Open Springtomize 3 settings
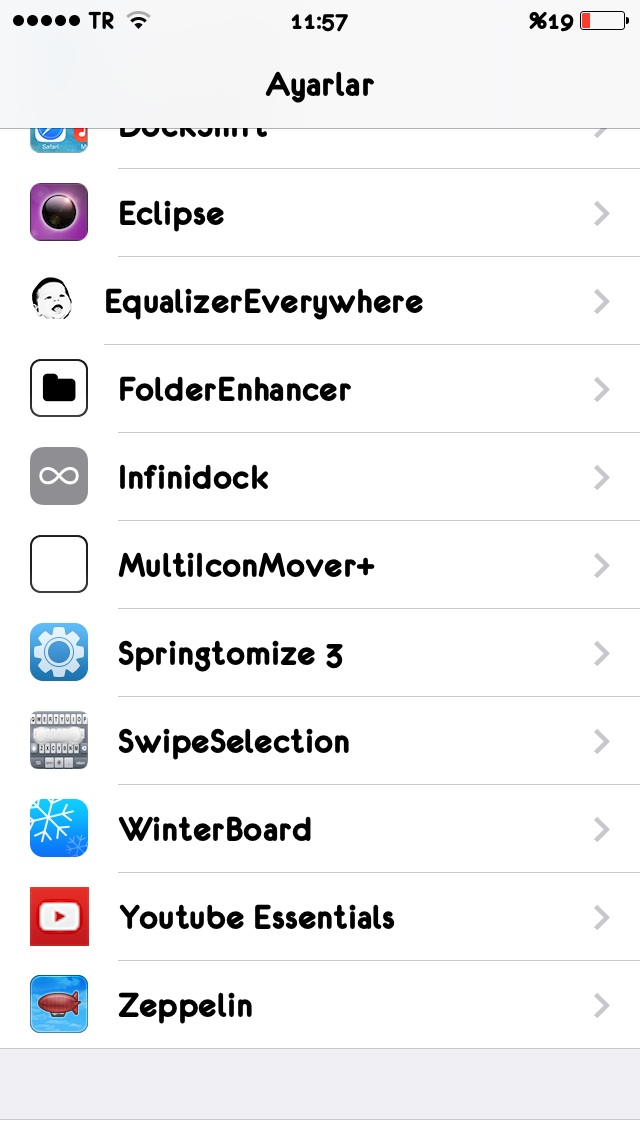The width and height of the screenshot is (640, 1136). pos(320,653)
